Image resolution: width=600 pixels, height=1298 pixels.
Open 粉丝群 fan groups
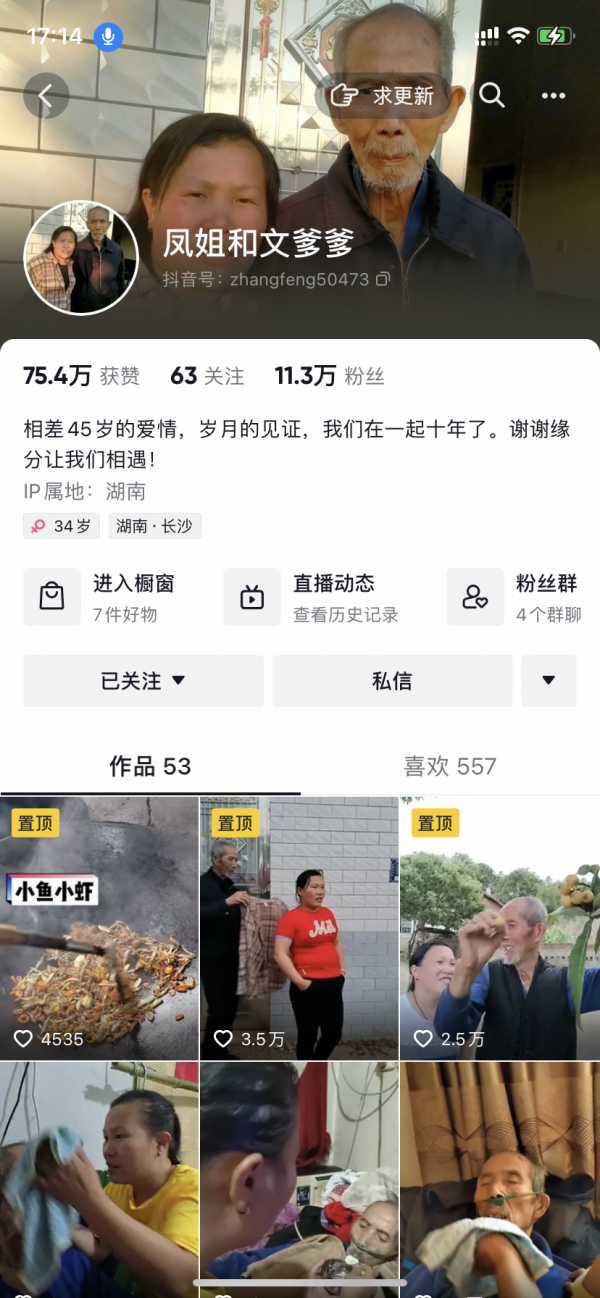click(515, 597)
